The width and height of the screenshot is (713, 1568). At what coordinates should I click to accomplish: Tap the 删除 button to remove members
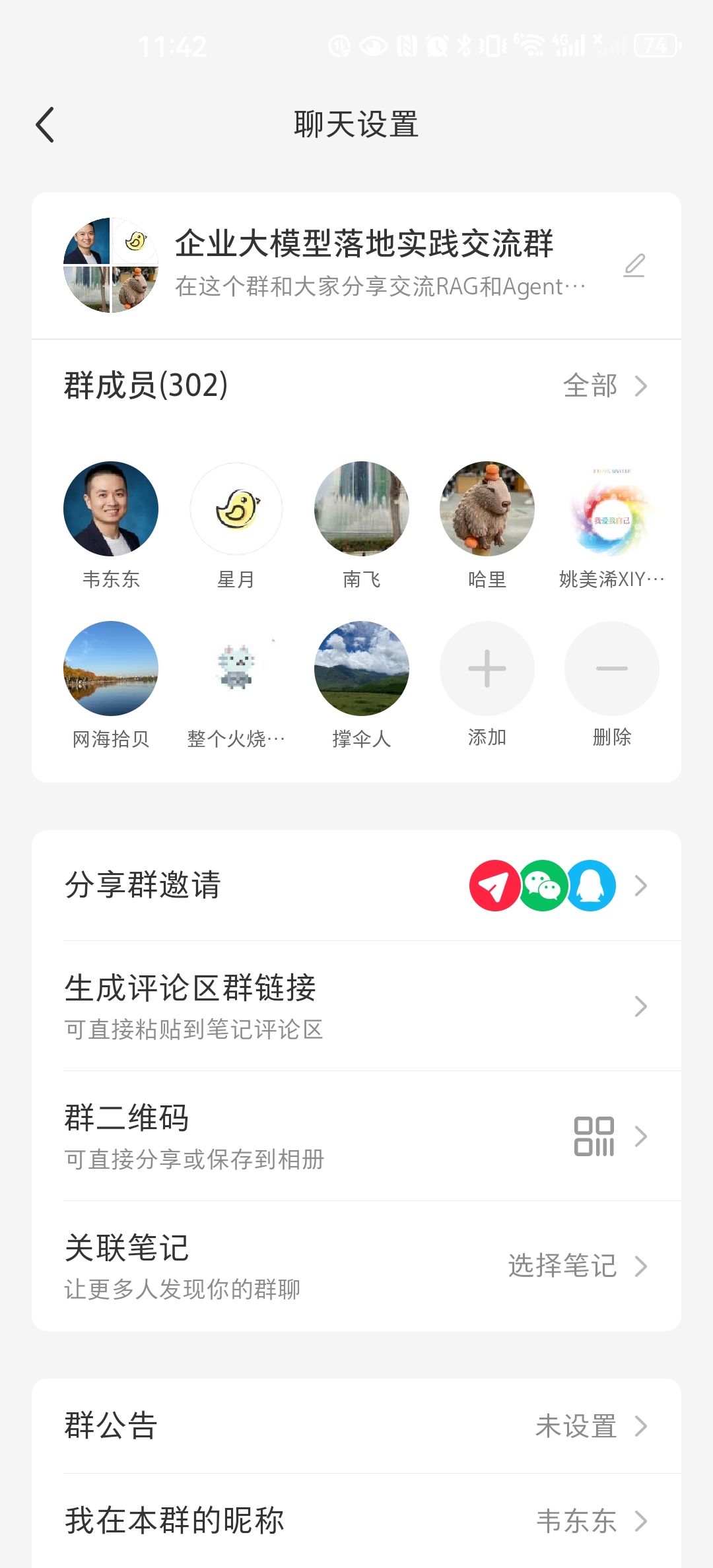[x=612, y=669]
